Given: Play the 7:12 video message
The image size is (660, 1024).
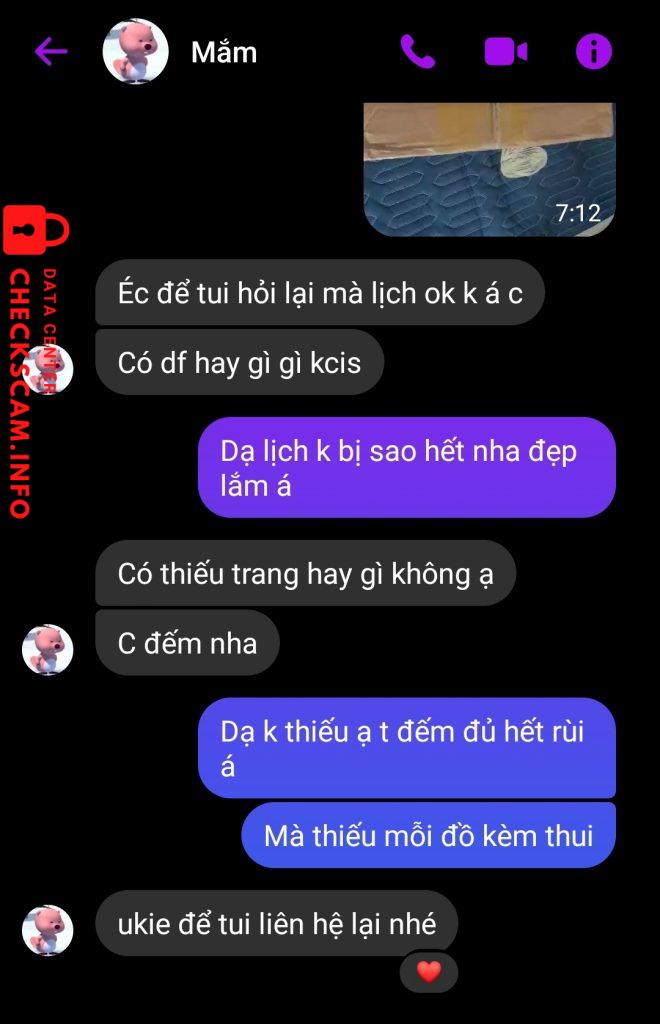Looking at the screenshot, I should [x=489, y=168].
